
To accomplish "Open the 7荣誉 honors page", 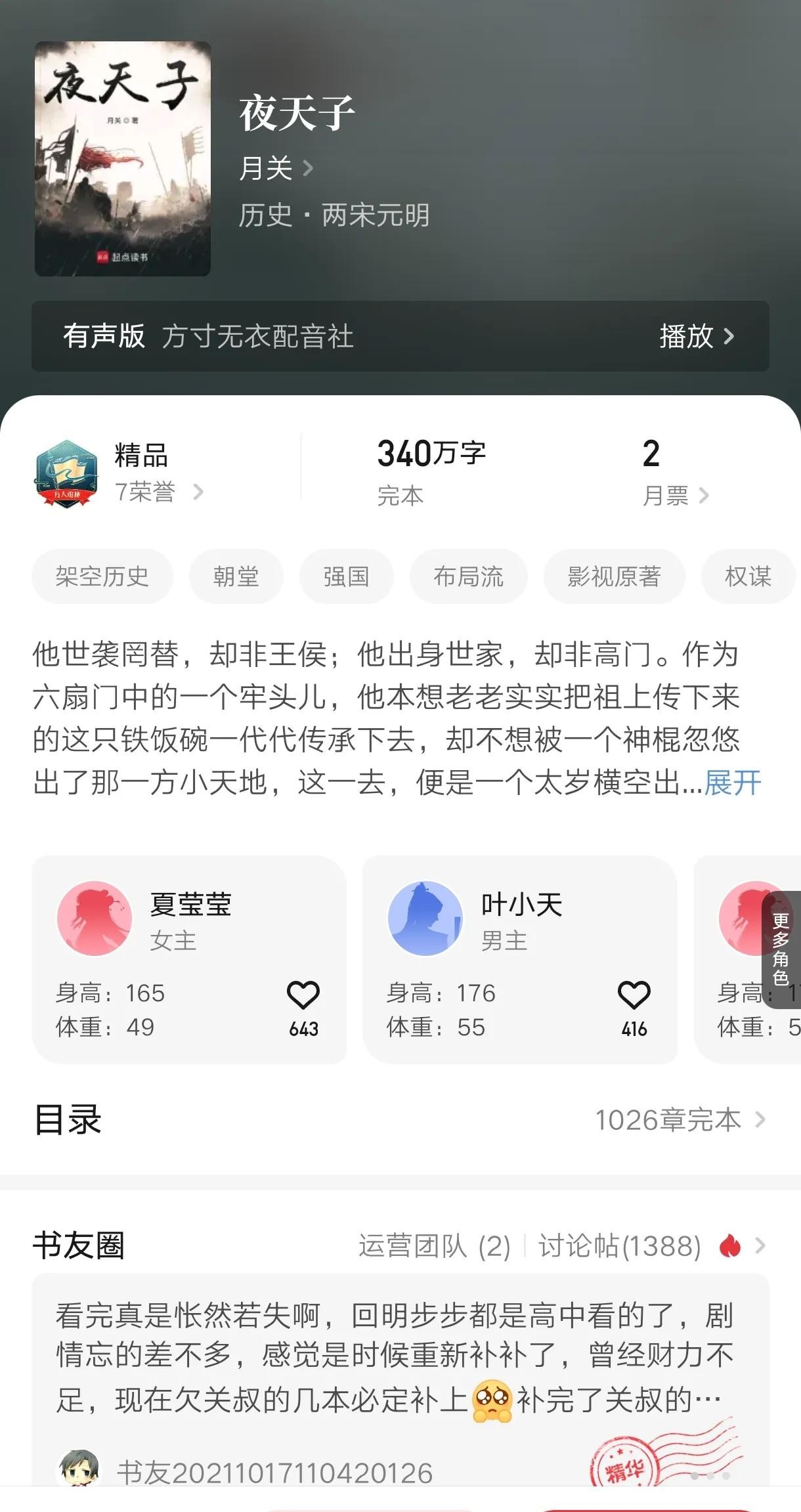I will (x=159, y=492).
